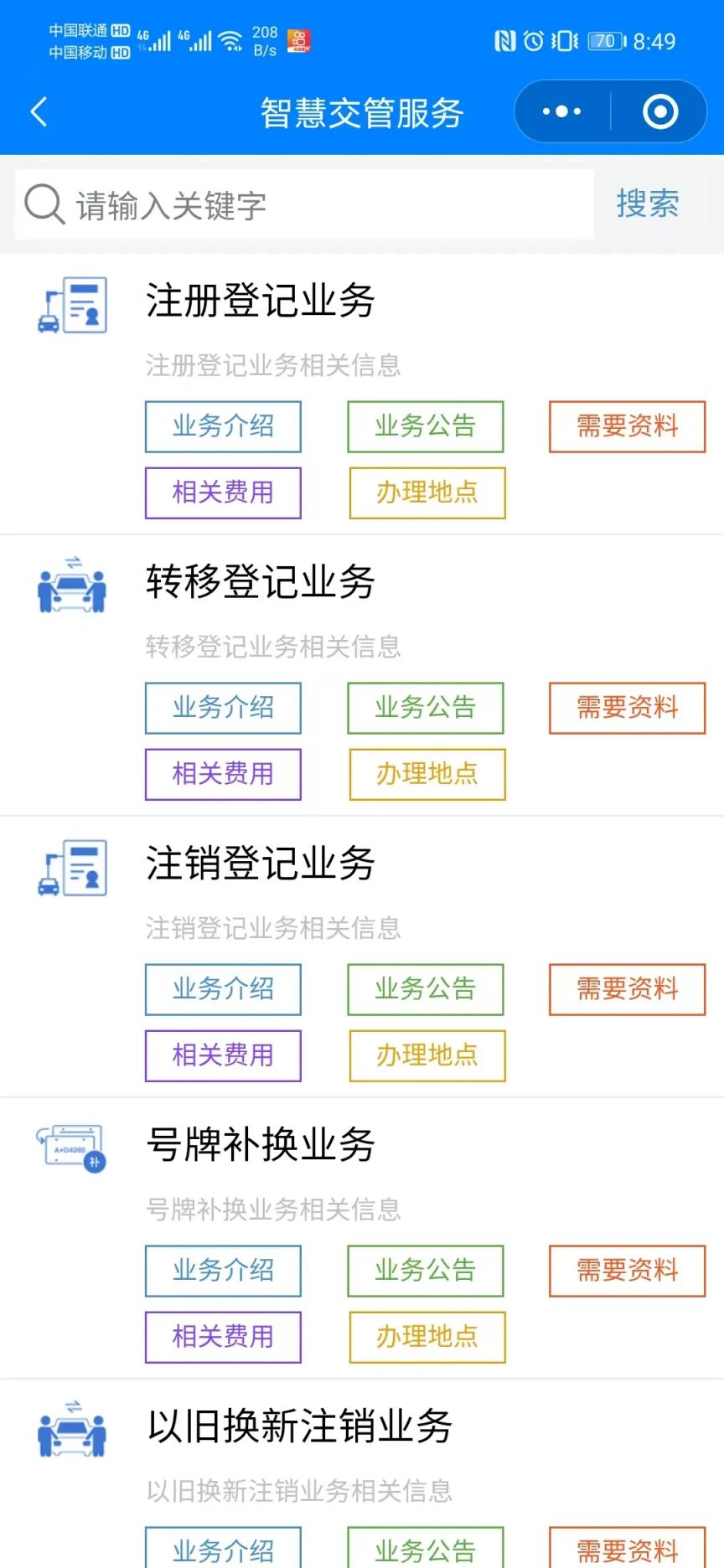Open the mini program three-dot menu
724x1568 pixels.
pyautogui.click(x=561, y=111)
